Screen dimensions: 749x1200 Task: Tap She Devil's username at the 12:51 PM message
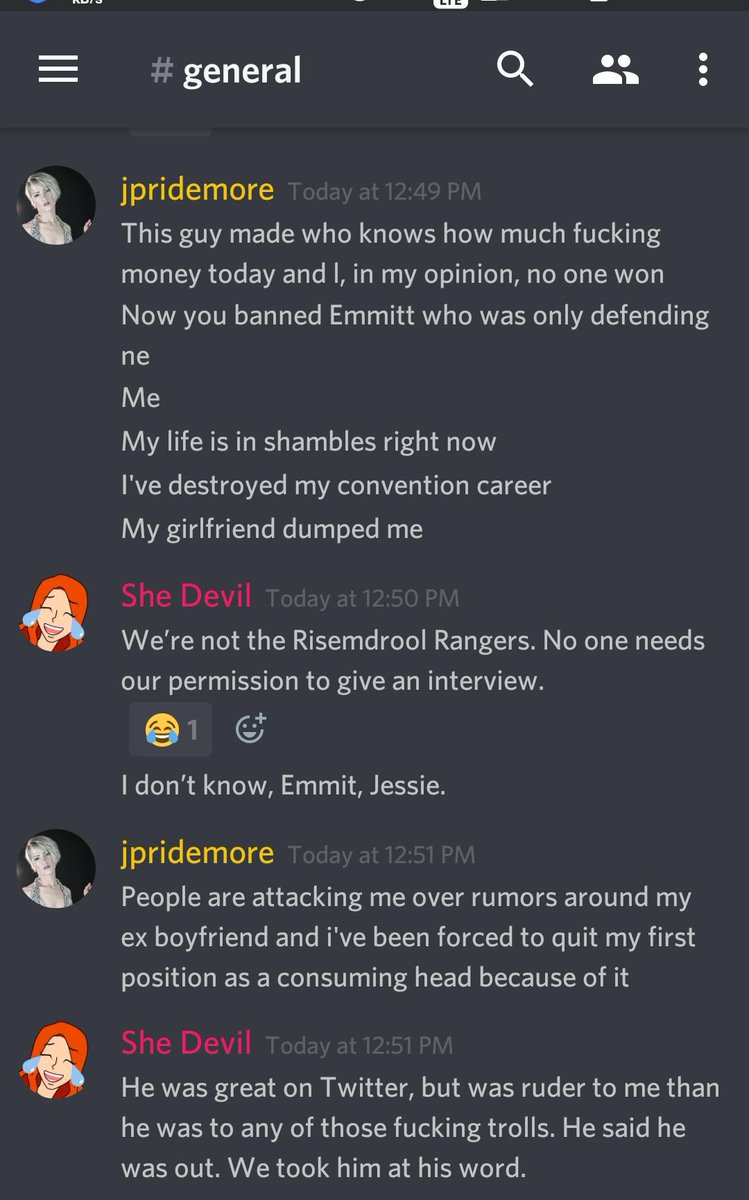click(186, 1043)
